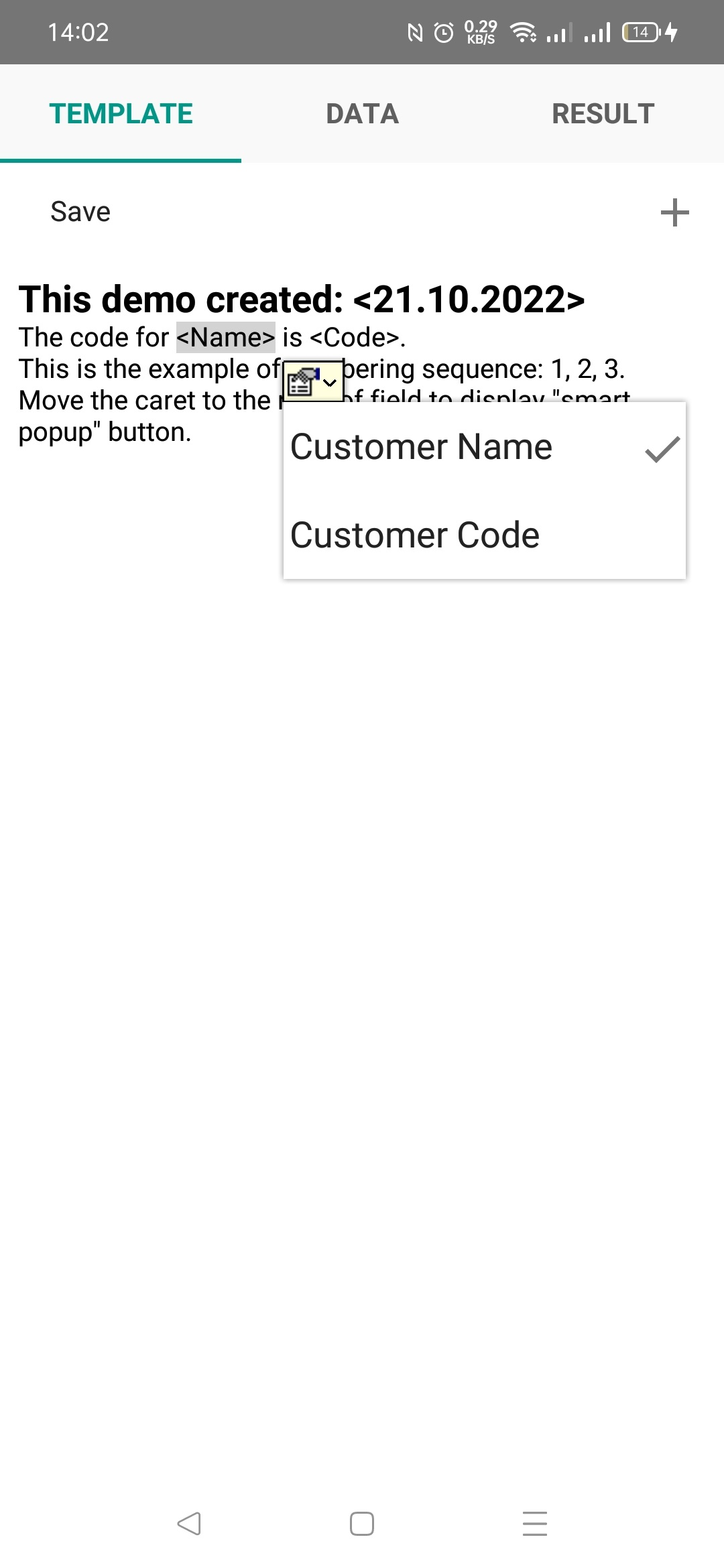Switch to the RESULT tab
The image size is (724, 1568).
(x=603, y=114)
